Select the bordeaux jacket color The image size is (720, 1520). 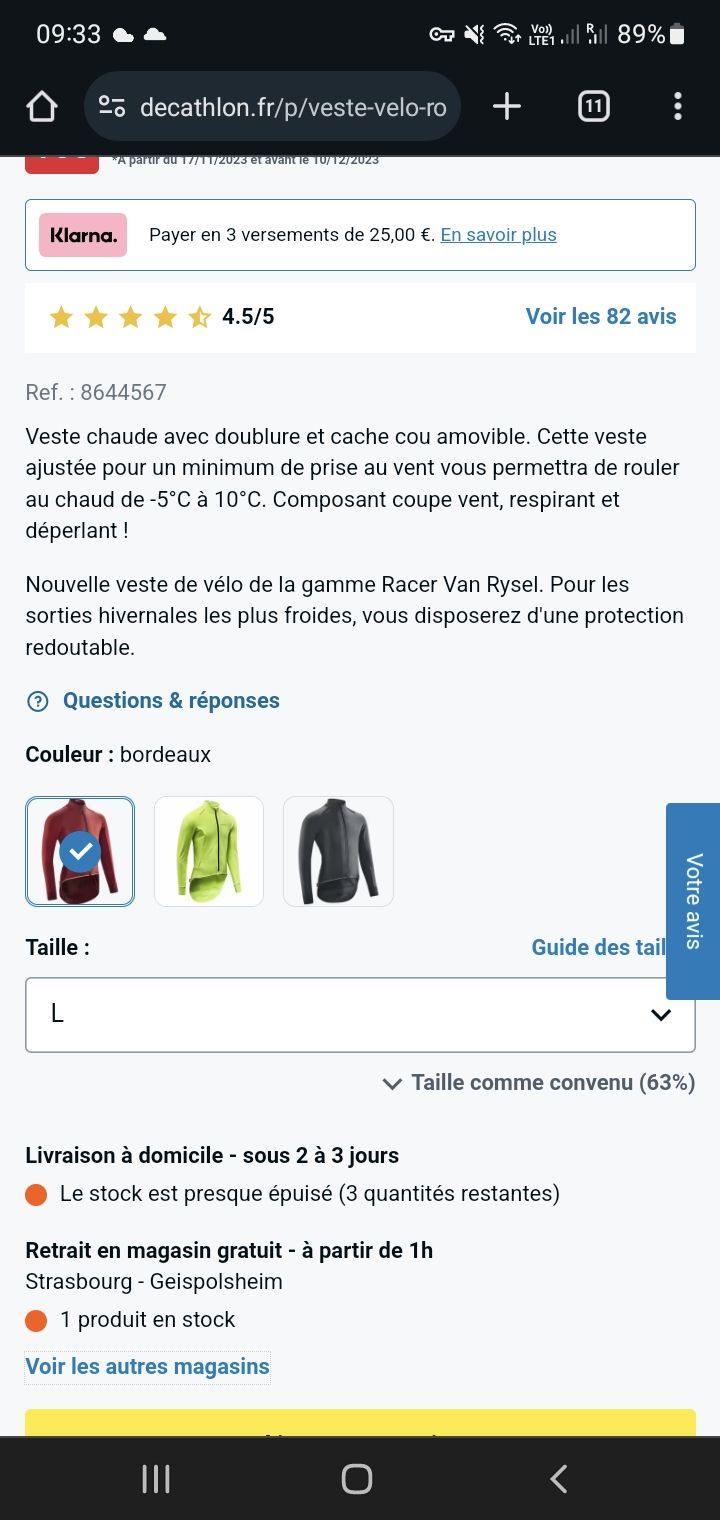coord(80,852)
